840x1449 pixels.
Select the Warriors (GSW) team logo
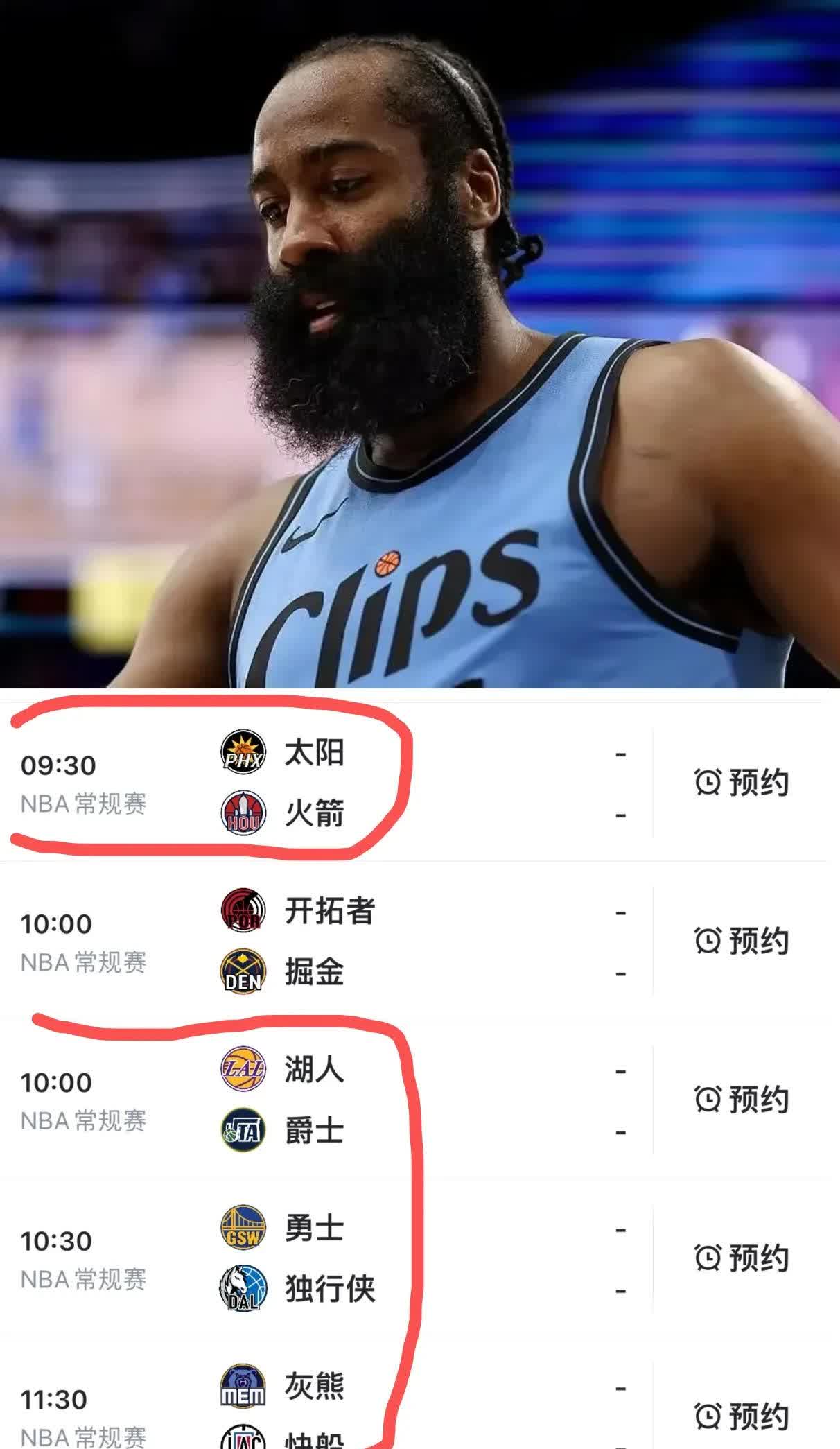(244, 1227)
